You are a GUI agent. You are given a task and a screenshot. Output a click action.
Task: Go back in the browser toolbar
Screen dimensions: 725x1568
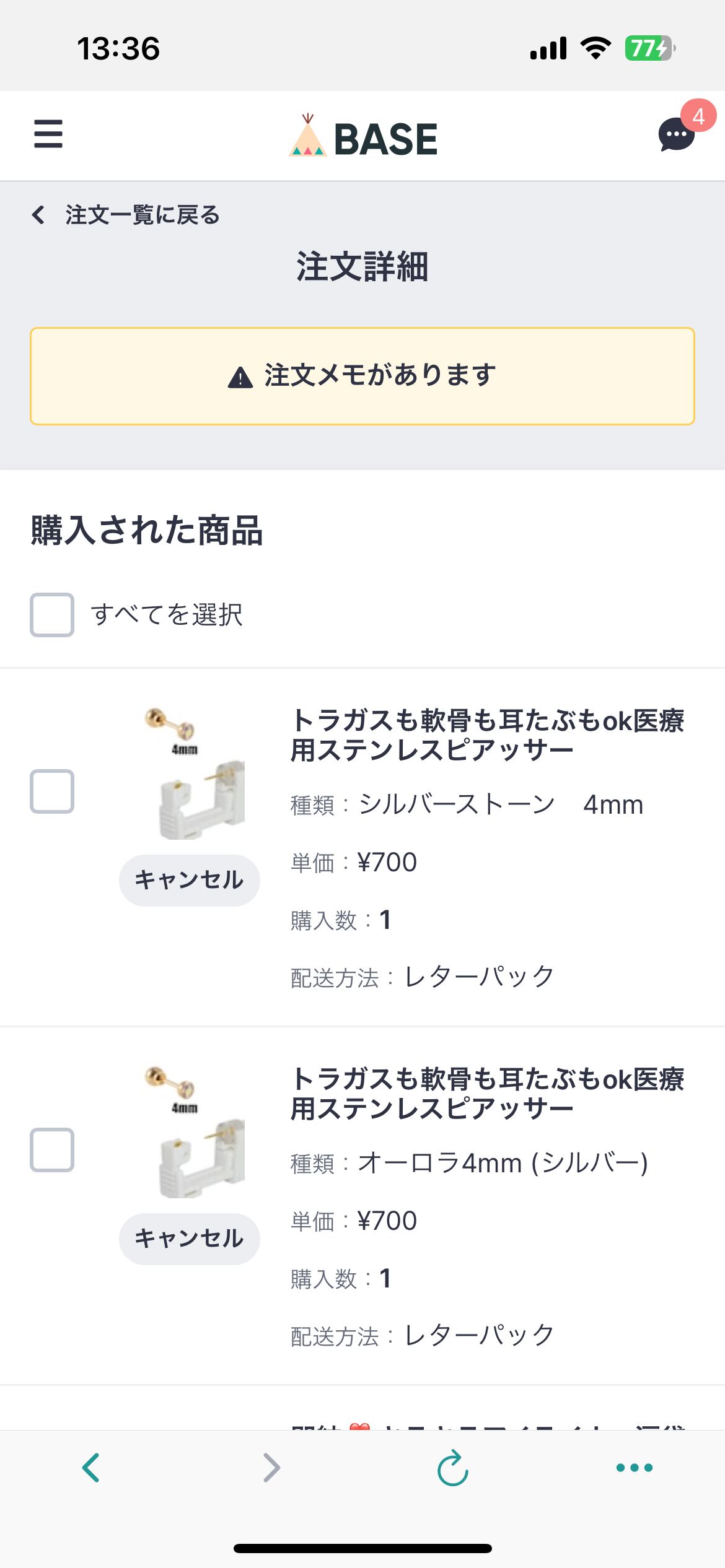pyautogui.click(x=90, y=1468)
